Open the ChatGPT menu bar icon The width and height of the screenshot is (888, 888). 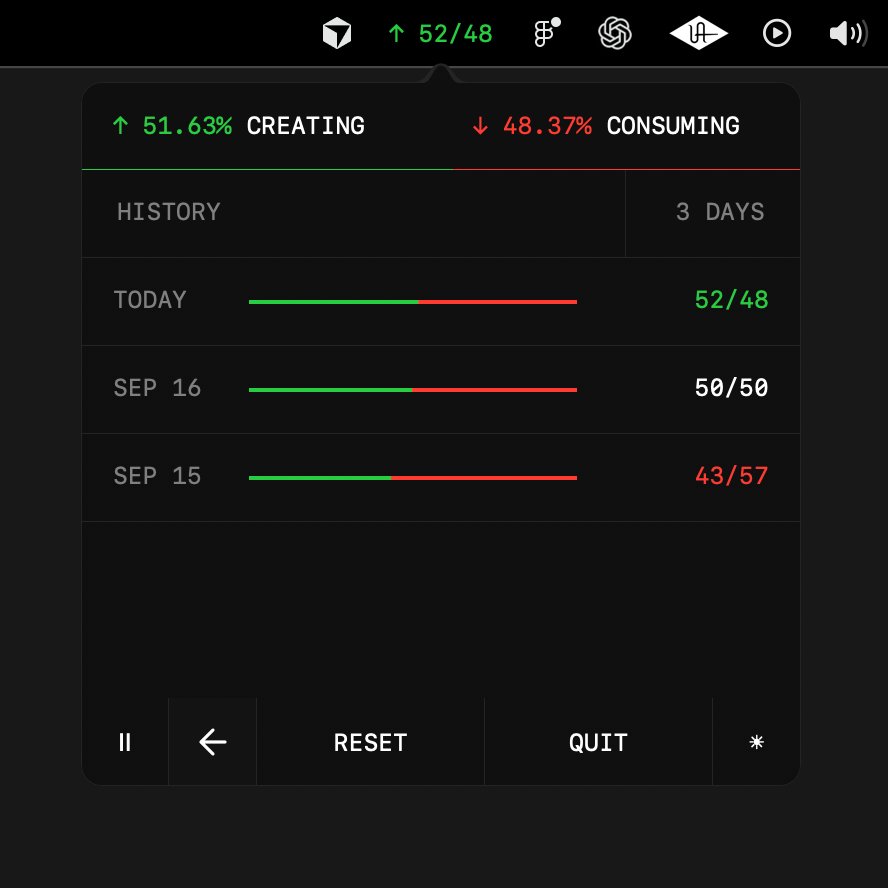click(x=614, y=33)
